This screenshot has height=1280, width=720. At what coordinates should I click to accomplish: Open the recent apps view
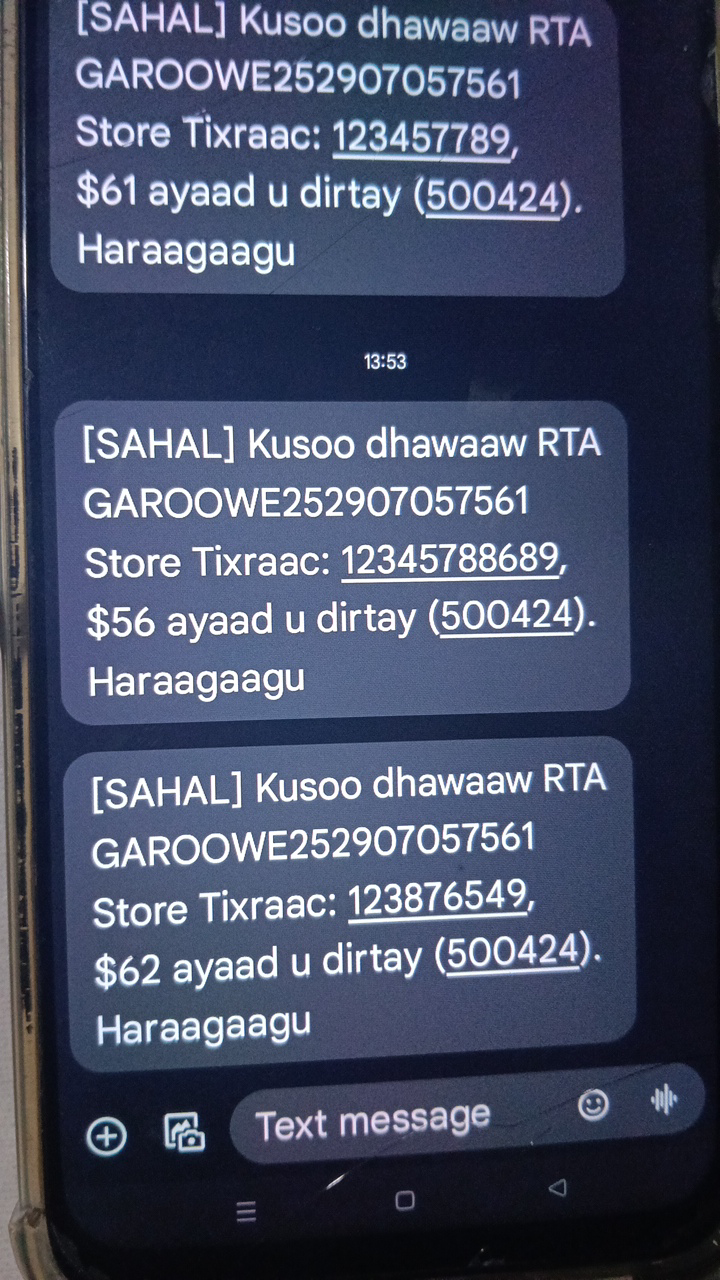pyautogui.click(x=246, y=1212)
